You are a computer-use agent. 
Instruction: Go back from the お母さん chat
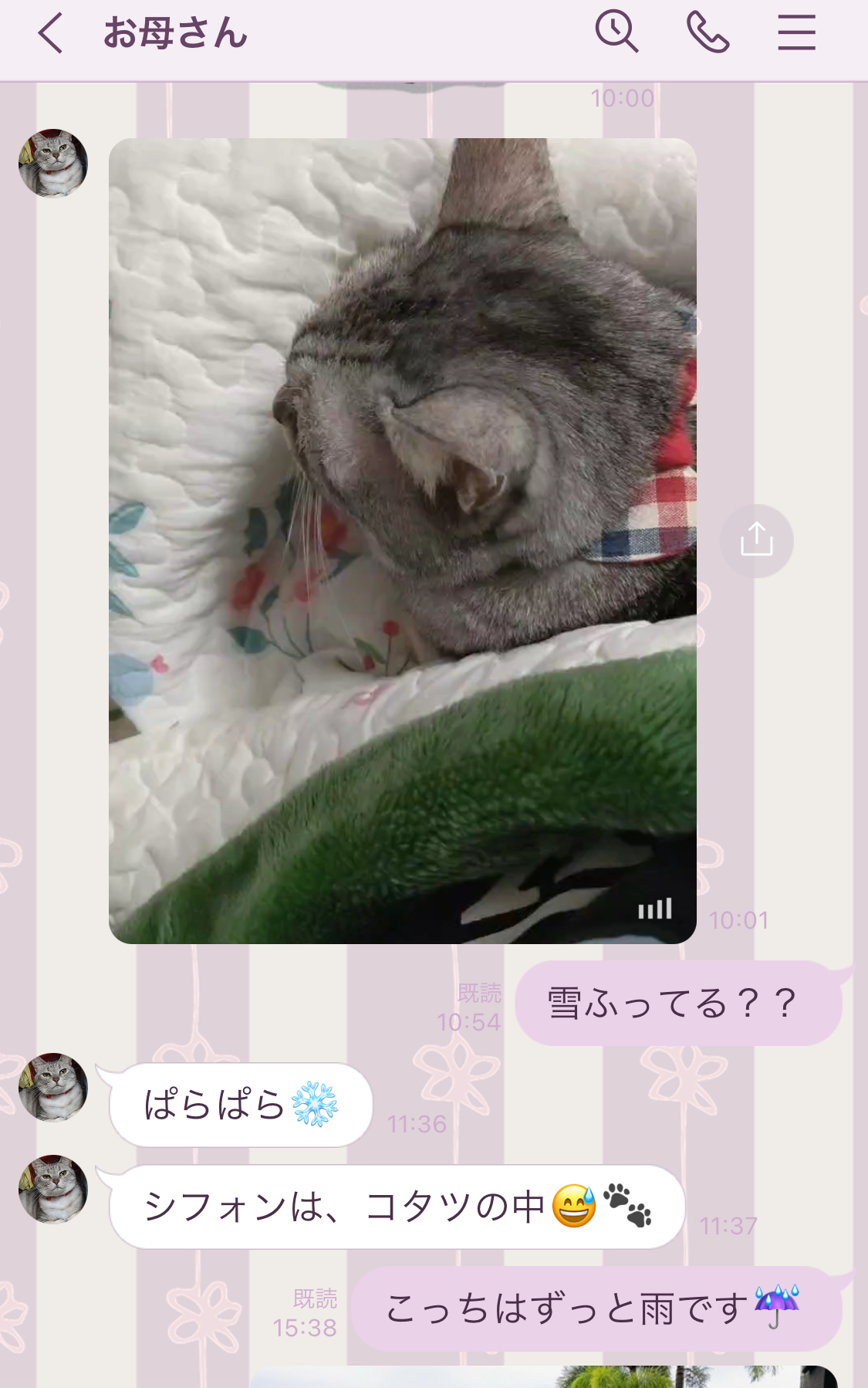click(51, 34)
